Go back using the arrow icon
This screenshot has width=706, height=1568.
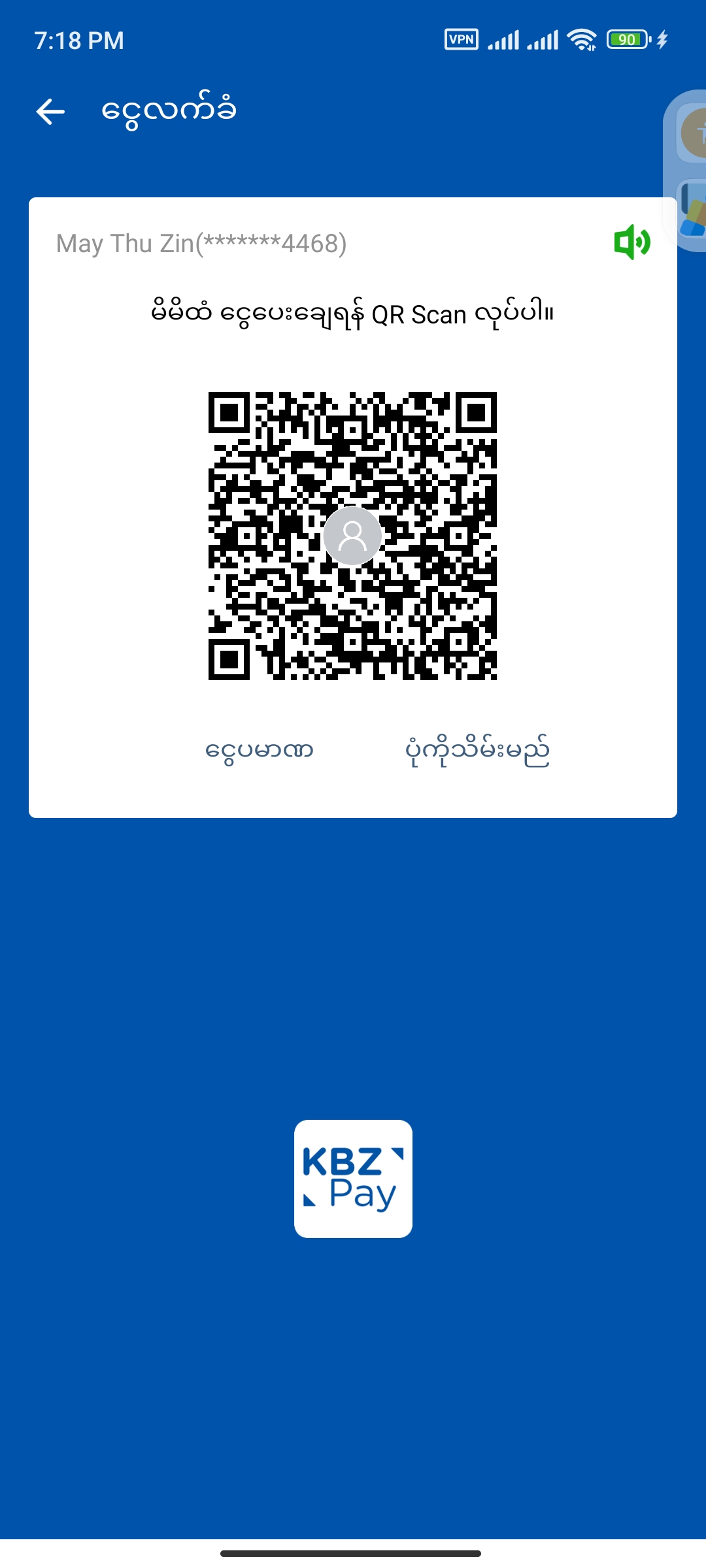pyautogui.click(x=50, y=111)
